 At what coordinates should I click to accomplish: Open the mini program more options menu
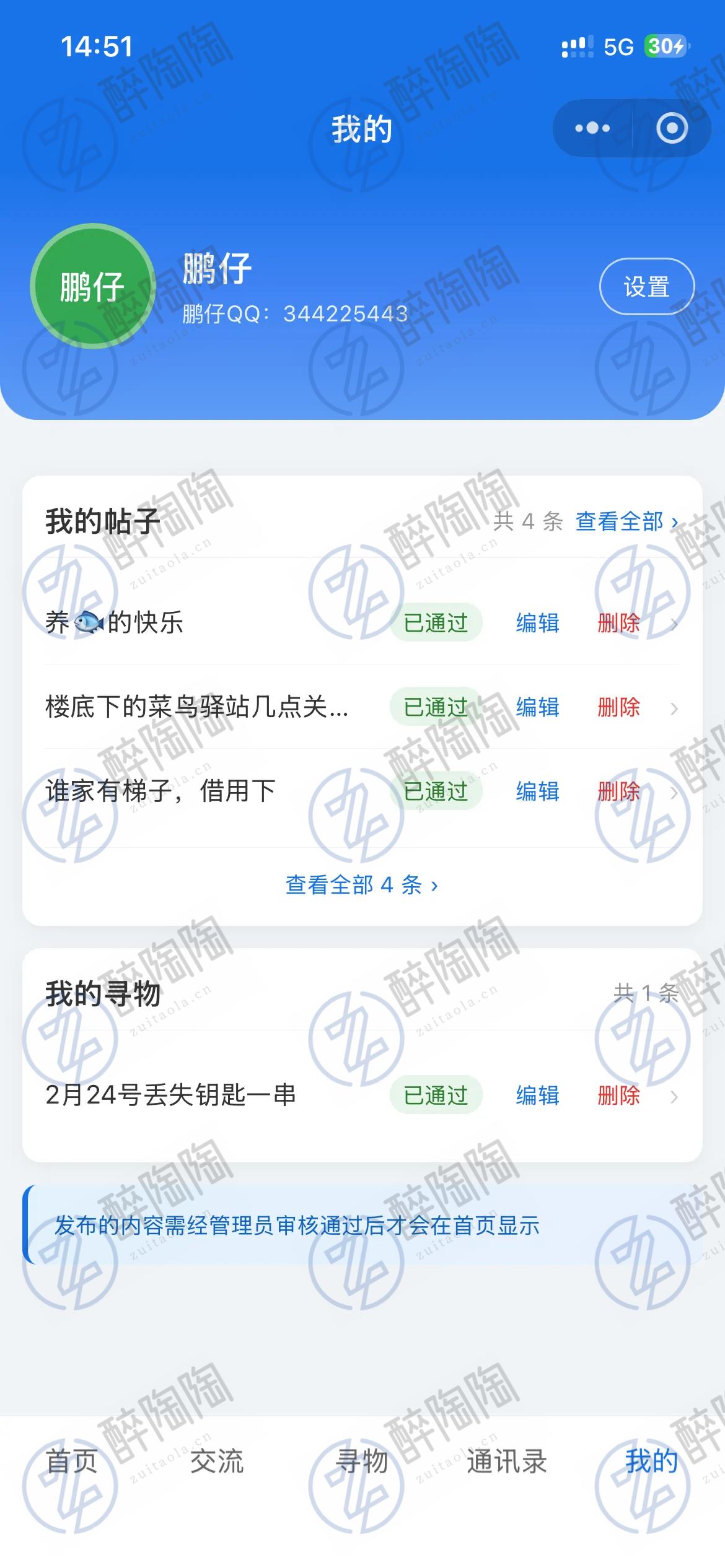pos(592,128)
